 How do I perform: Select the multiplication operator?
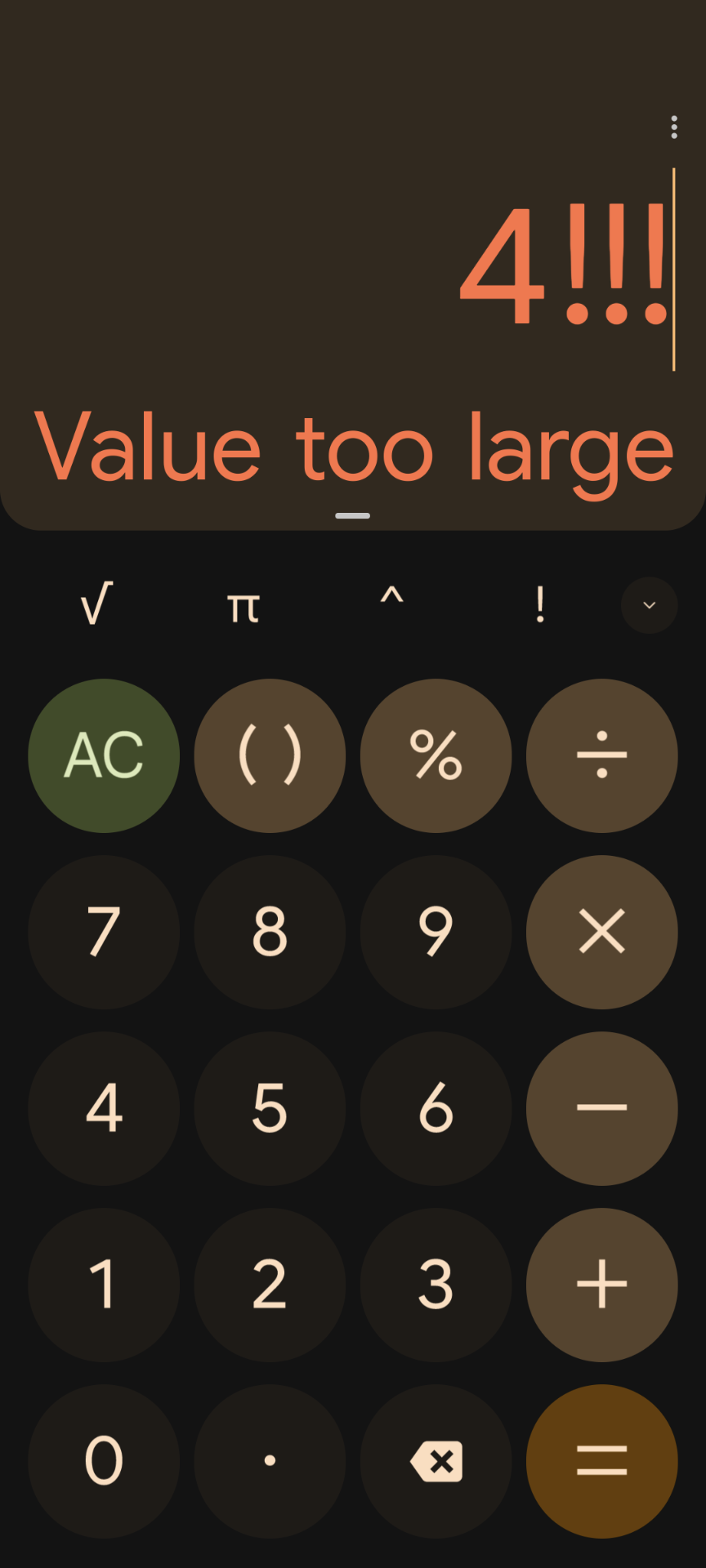(601, 932)
